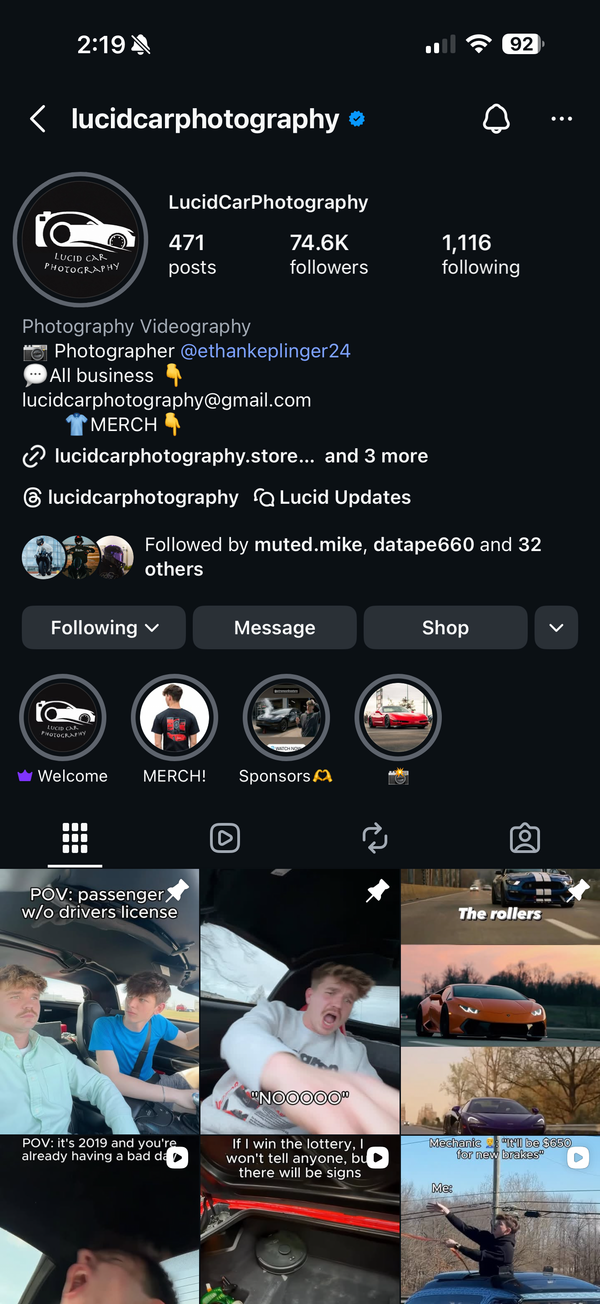Screen dimensions: 600x1304
Task: Open the pinned "NOOOOO" post
Action: [x=300, y=1000]
